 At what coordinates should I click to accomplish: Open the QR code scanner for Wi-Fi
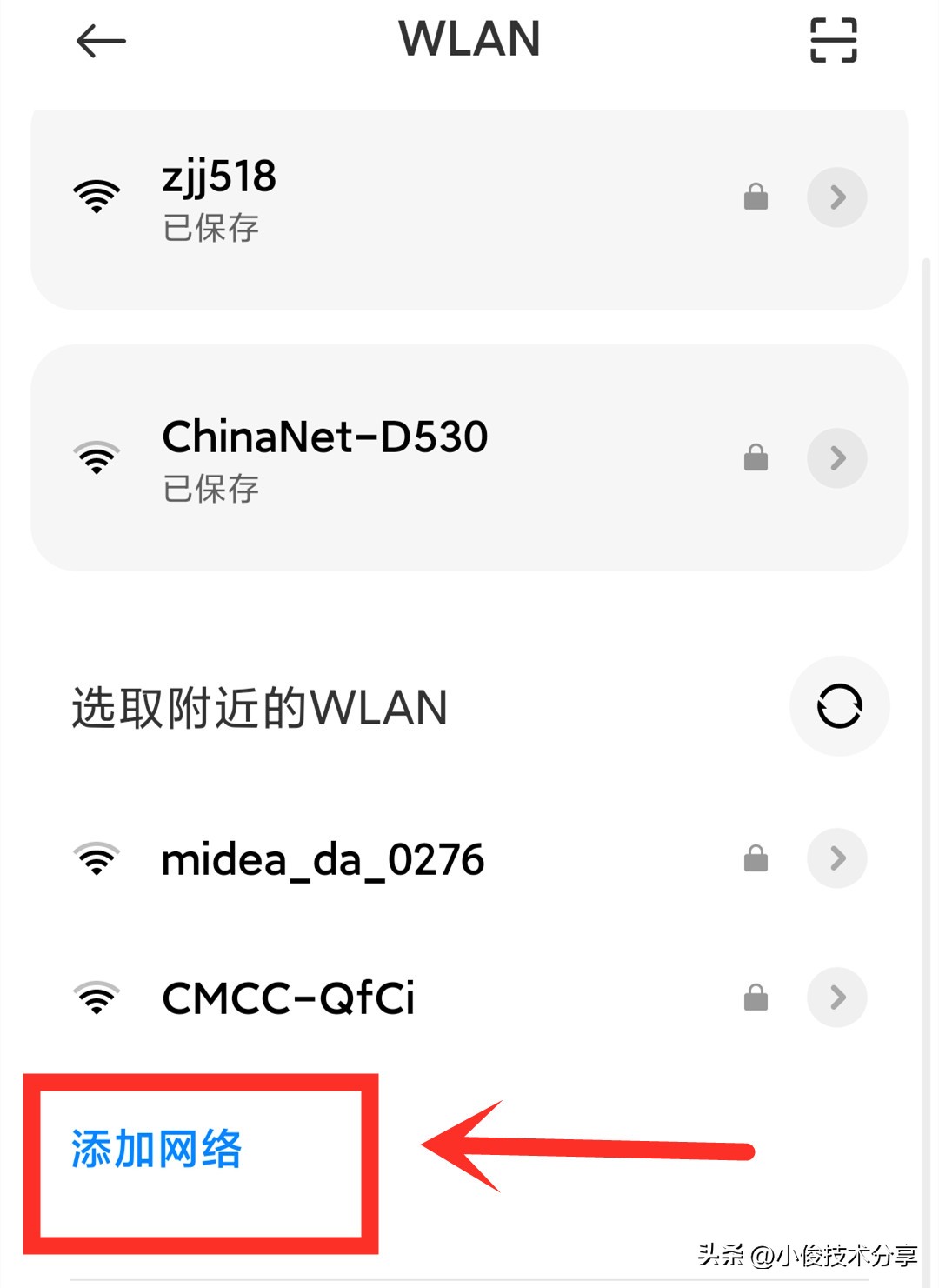(836, 39)
